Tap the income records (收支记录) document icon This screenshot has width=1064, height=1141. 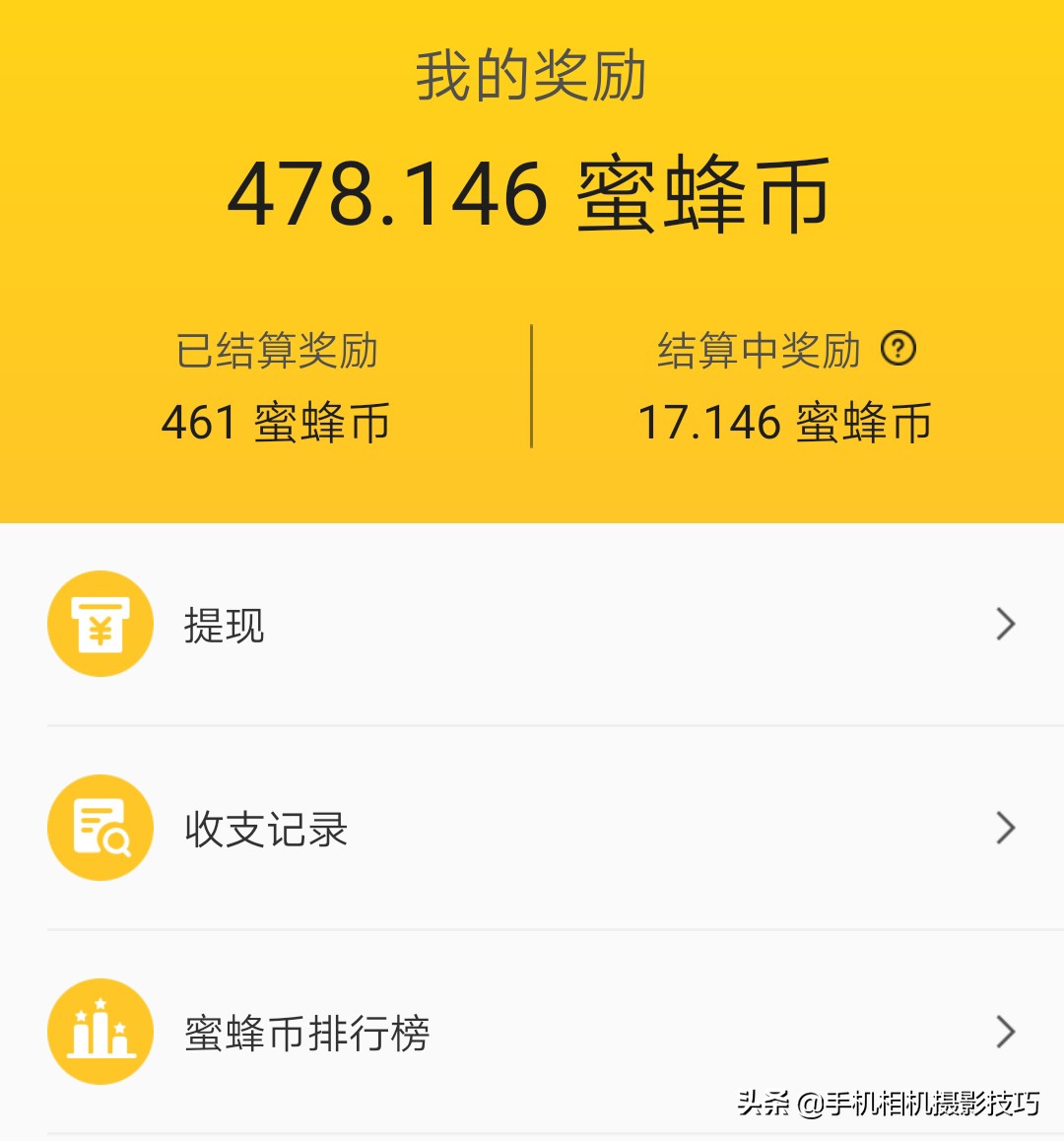pos(100,828)
